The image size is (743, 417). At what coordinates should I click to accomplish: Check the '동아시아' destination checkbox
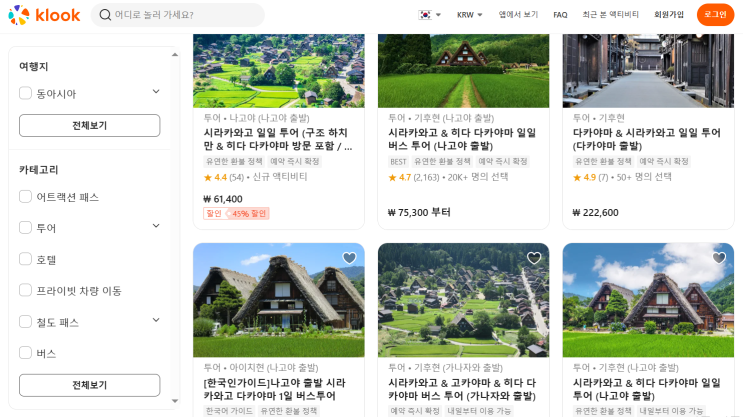(x=26, y=93)
